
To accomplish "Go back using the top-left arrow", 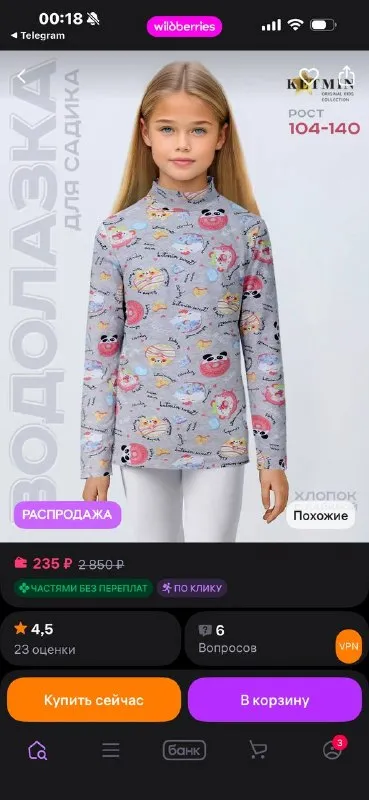I will point(21,77).
